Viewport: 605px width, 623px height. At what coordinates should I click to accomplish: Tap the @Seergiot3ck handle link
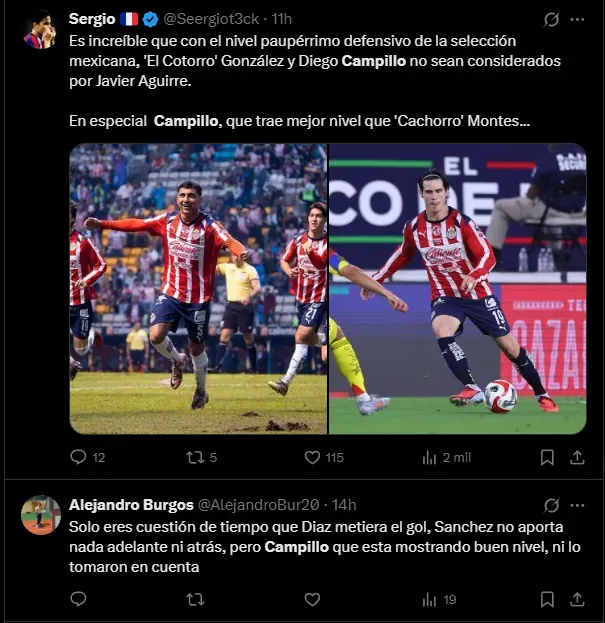coord(212,19)
